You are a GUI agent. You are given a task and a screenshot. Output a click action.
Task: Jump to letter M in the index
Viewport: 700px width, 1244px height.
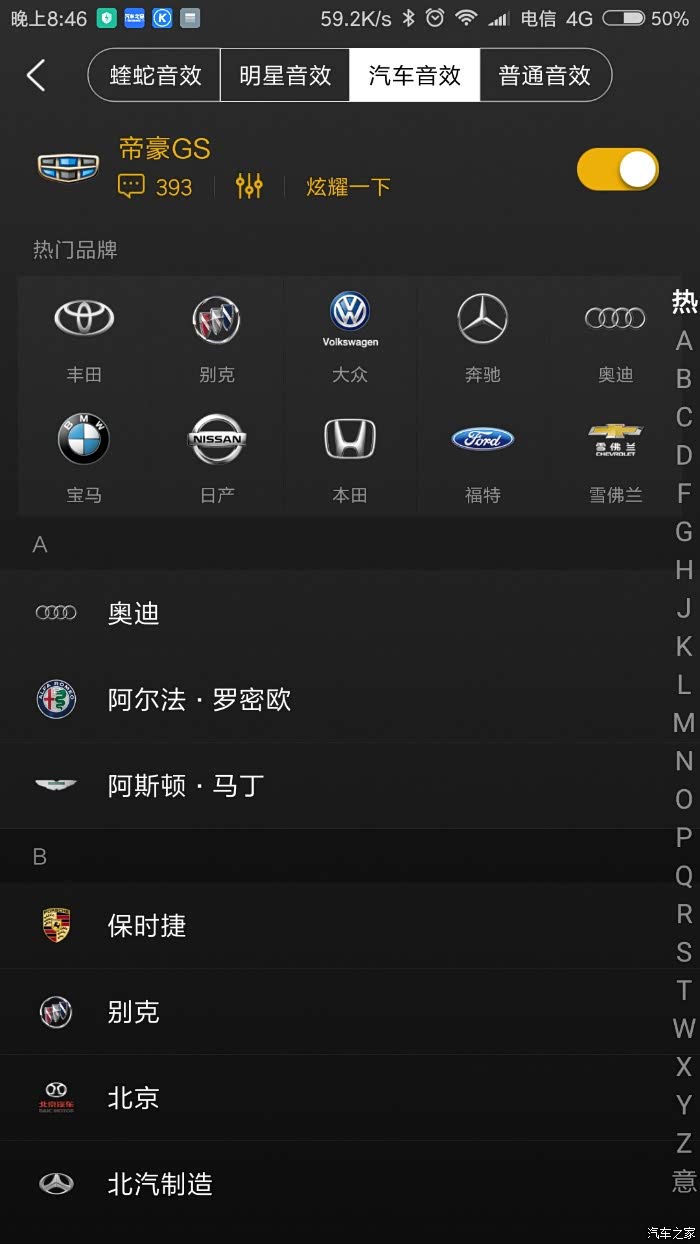coord(684,722)
